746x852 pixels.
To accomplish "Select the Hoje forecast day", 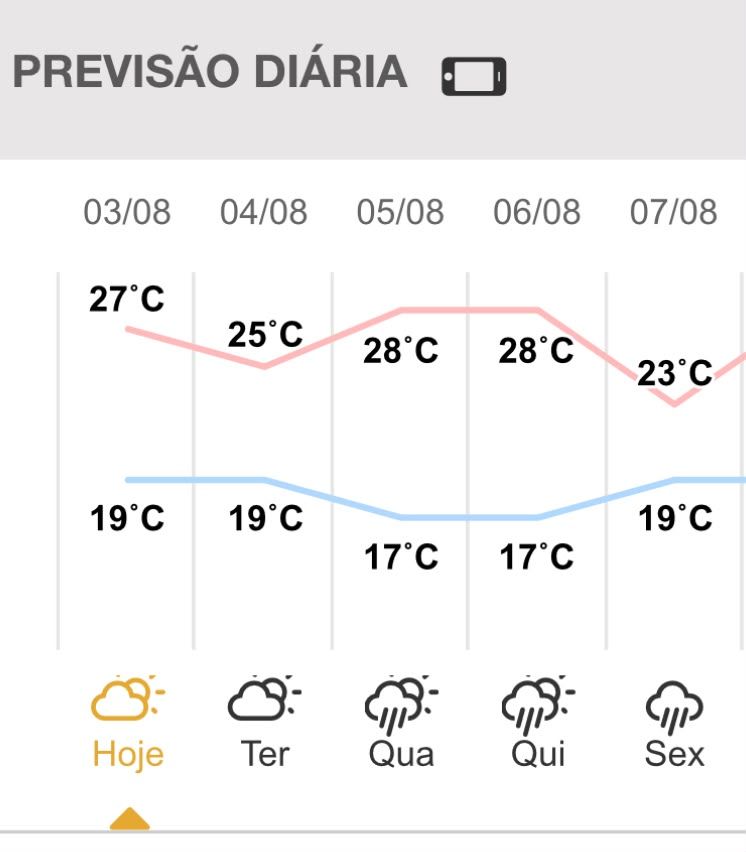I will 128,723.
